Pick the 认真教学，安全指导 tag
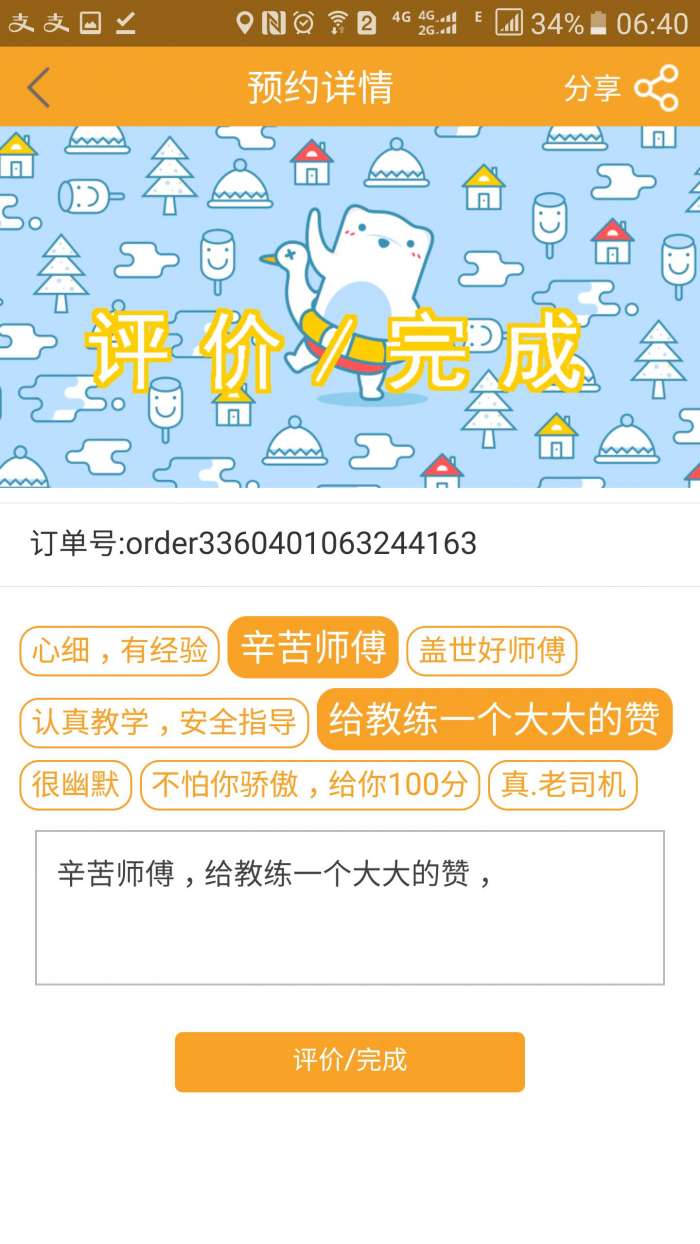This screenshot has height=1244, width=700. pos(164,722)
